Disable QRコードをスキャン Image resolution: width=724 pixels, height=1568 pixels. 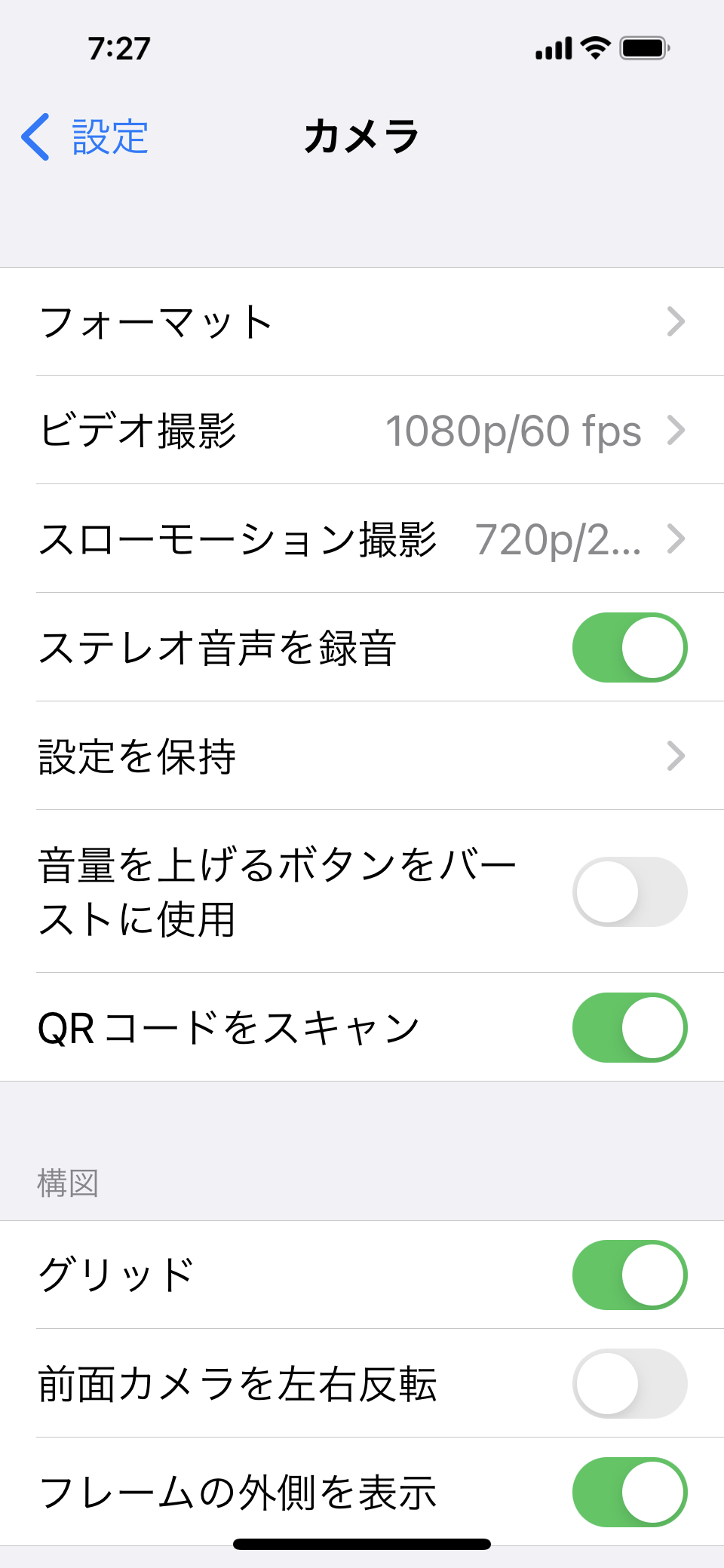pos(630,1027)
